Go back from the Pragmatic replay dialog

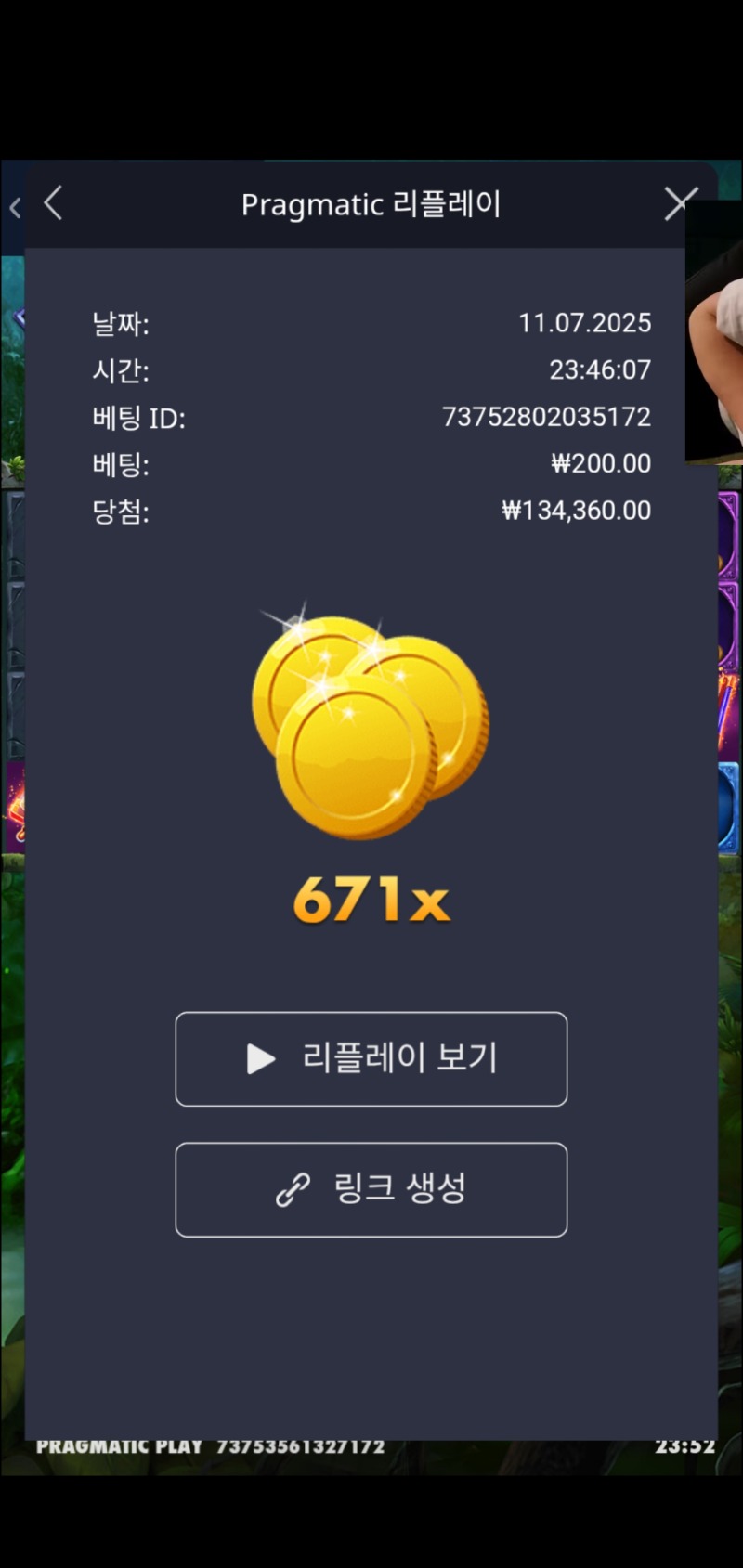[54, 203]
